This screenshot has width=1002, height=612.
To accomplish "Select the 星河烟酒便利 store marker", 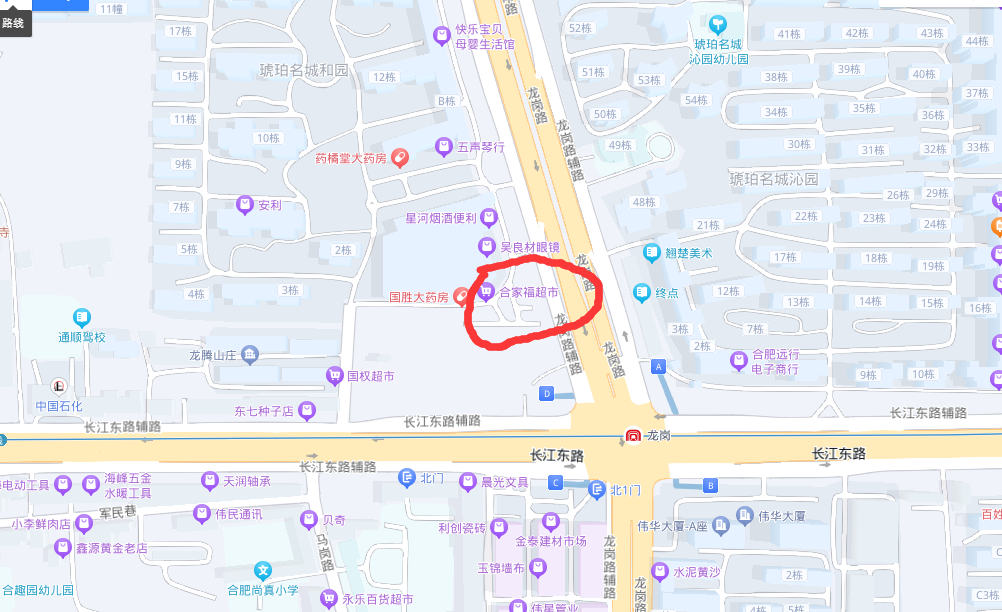I will (x=488, y=216).
